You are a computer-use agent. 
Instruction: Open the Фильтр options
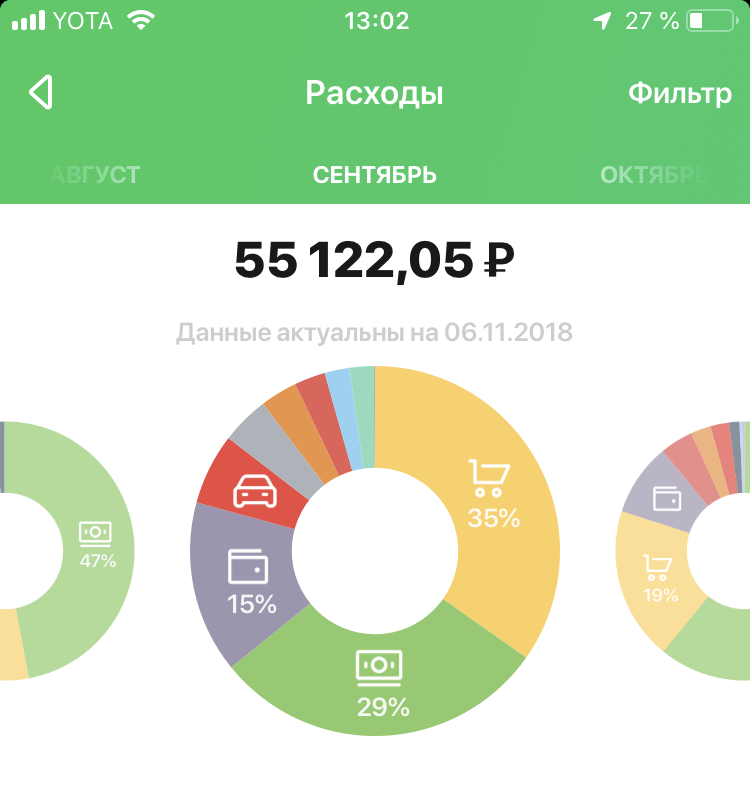coord(679,94)
